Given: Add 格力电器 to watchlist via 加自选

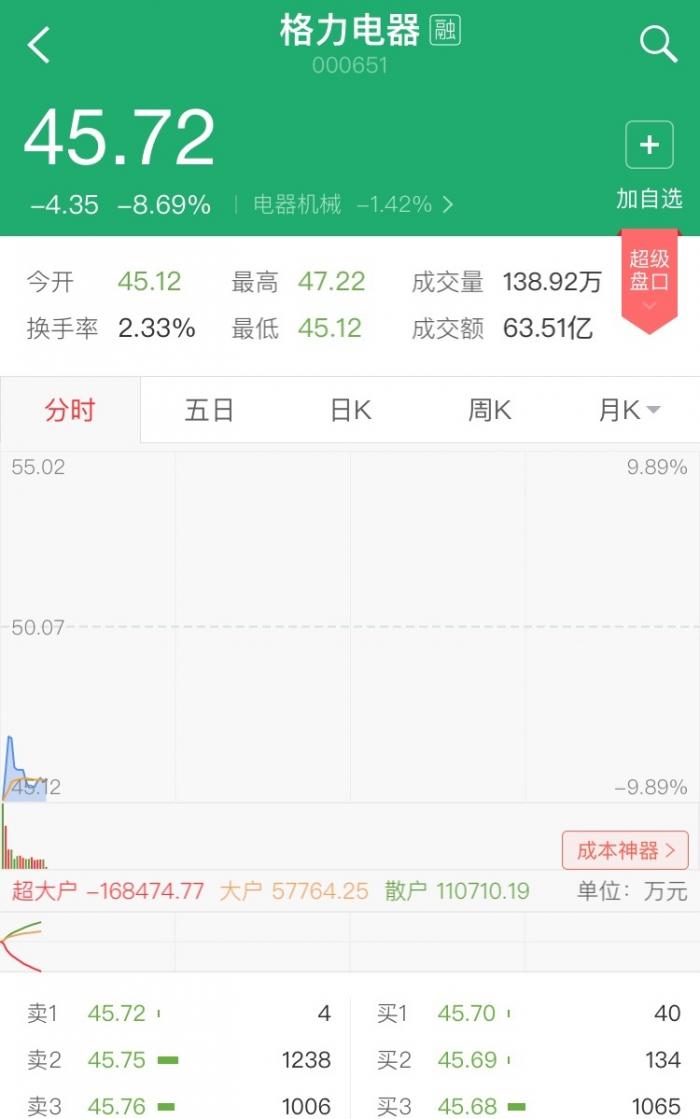Looking at the screenshot, I should tap(649, 165).
